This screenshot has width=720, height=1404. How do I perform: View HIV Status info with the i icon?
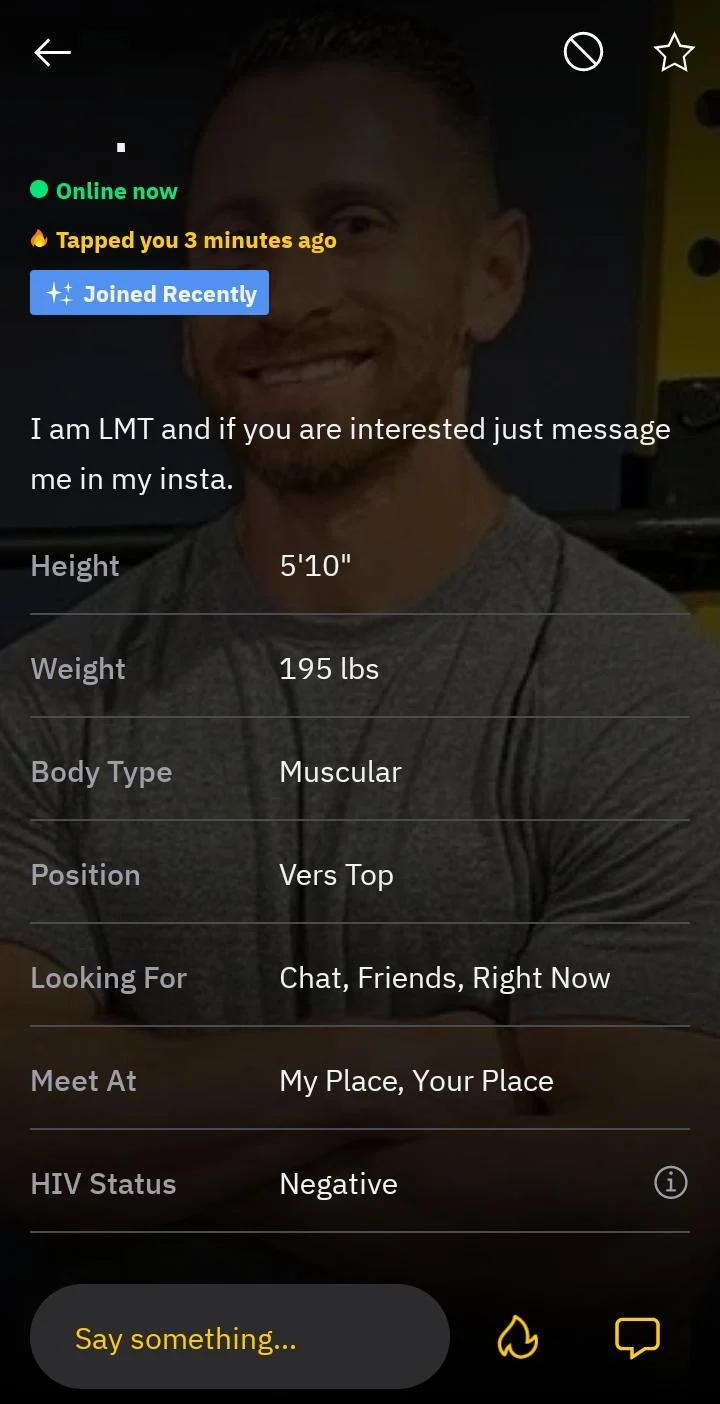point(670,1182)
